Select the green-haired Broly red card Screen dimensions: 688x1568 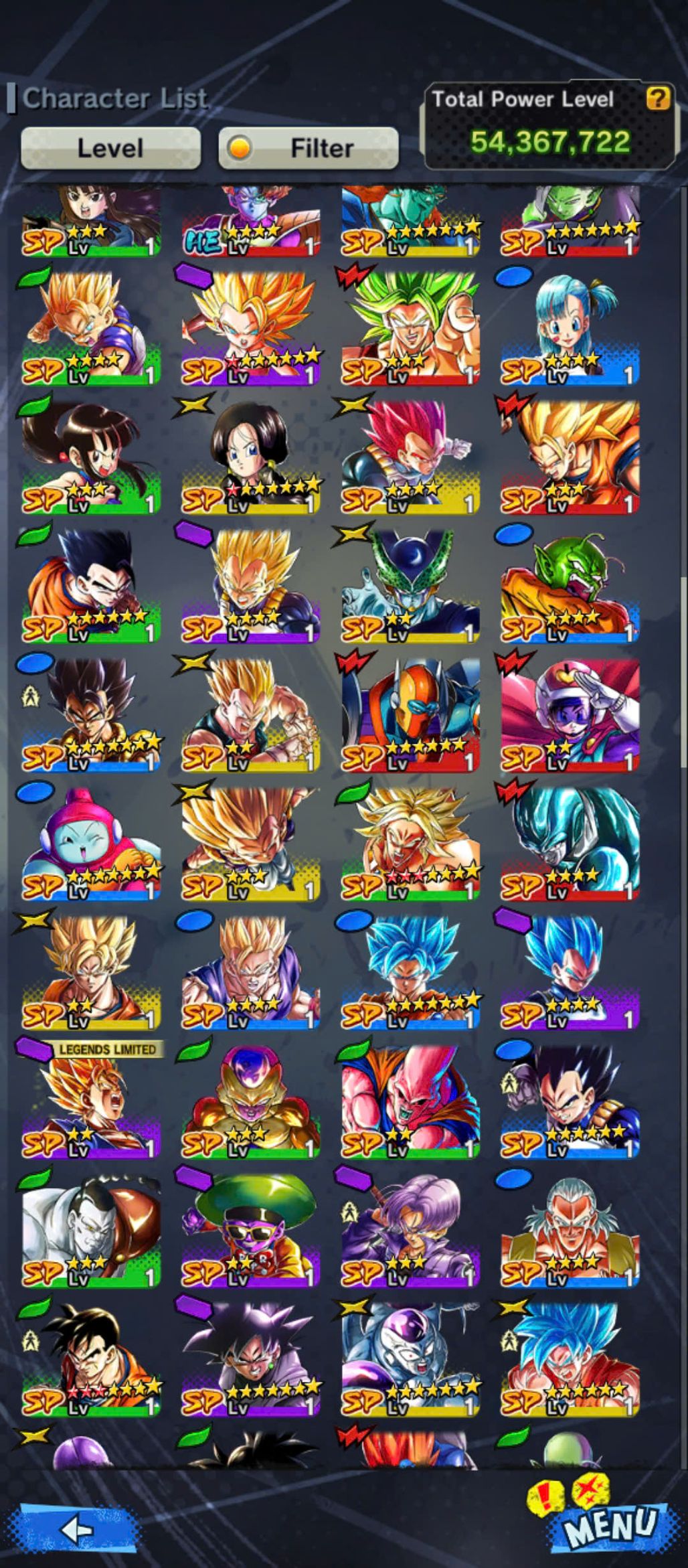[410, 328]
